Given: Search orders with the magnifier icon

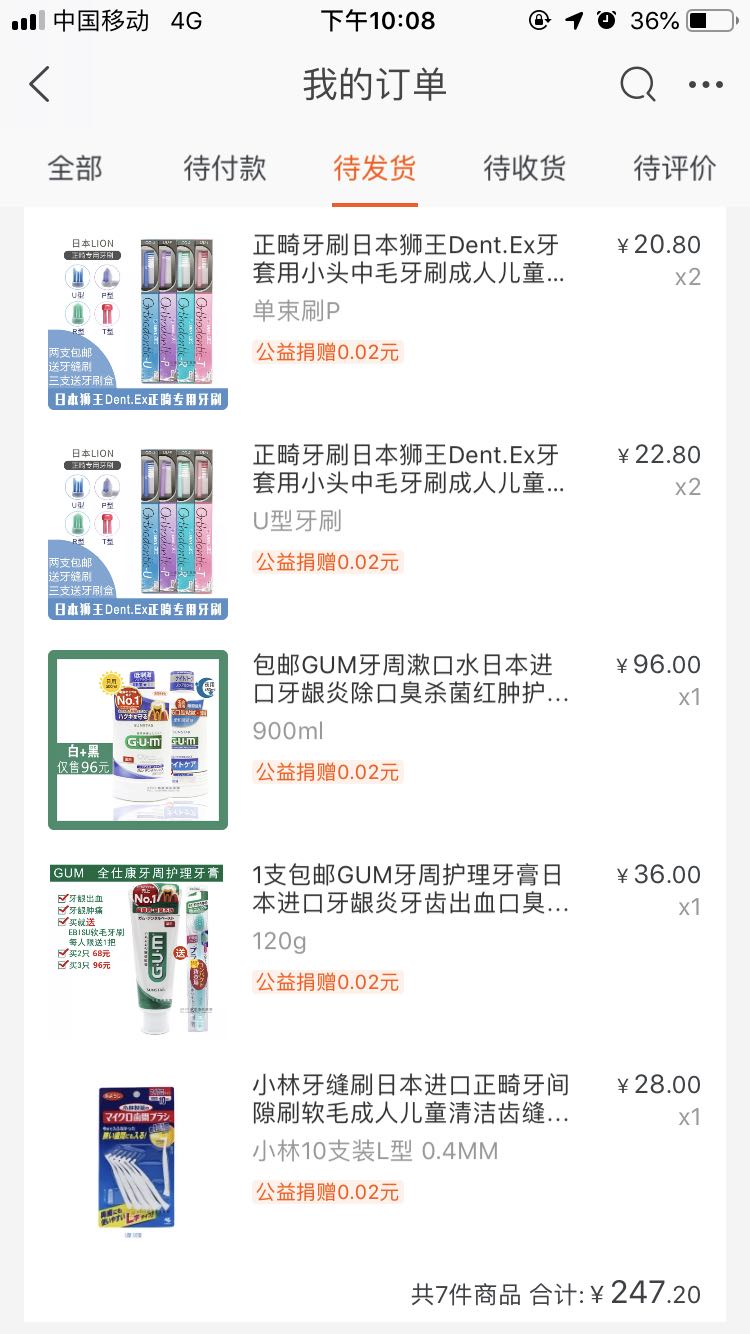Looking at the screenshot, I should 637,85.
